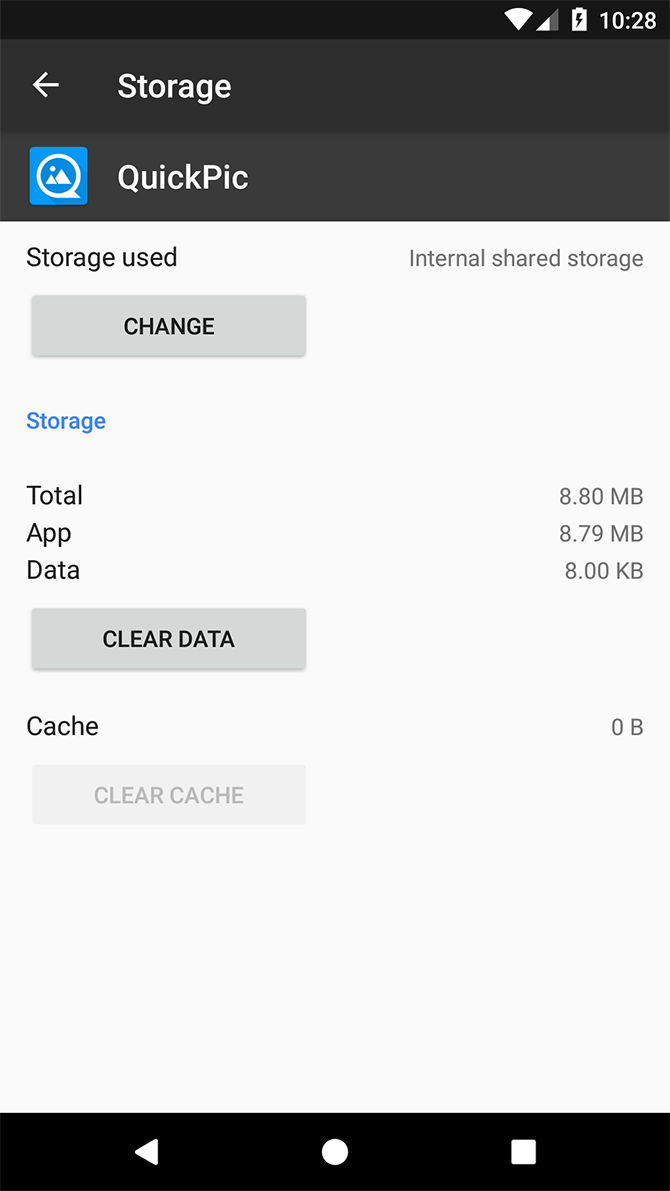The image size is (670, 1191).
Task: Tap the CHANGE storage location button
Action: [x=168, y=326]
